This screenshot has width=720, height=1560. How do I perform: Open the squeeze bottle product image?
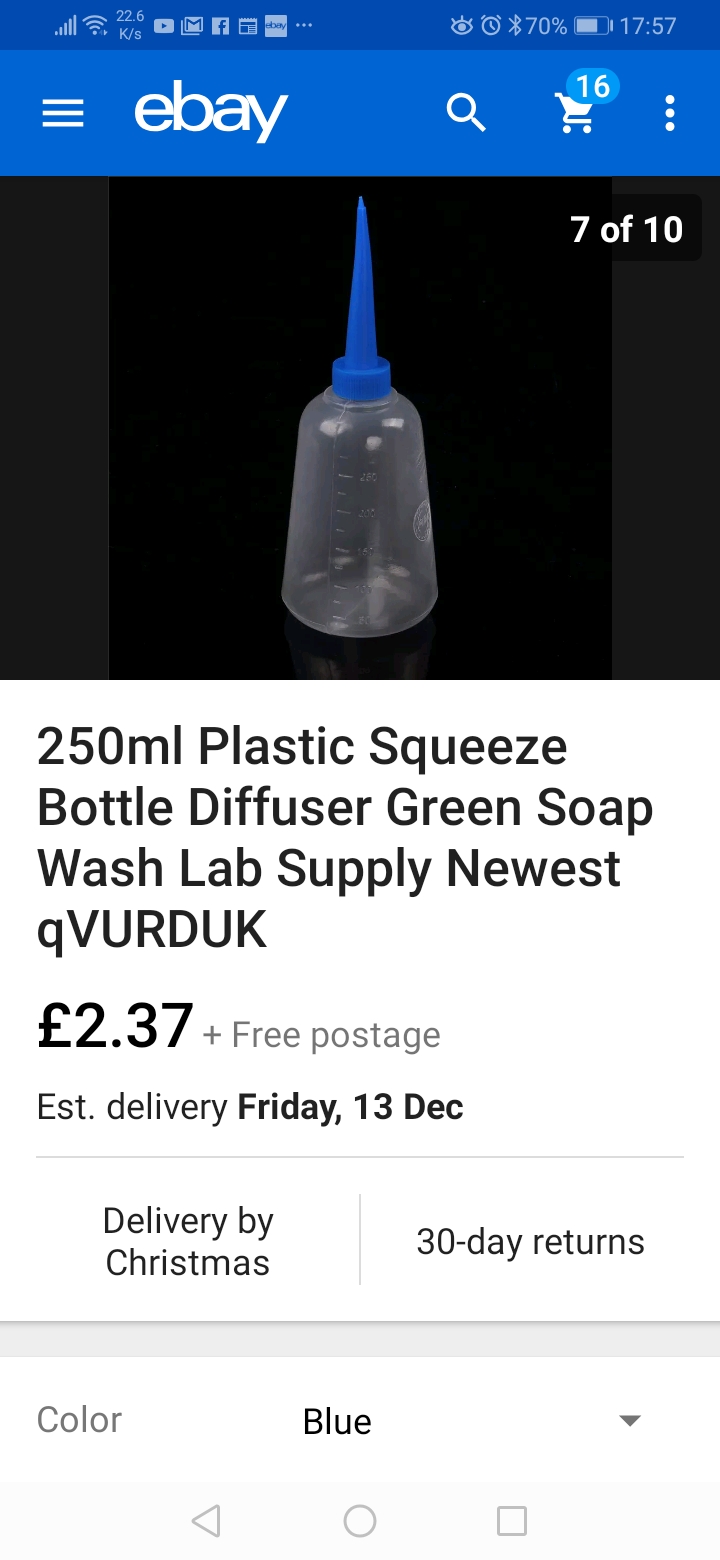pyautogui.click(x=360, y=428)
